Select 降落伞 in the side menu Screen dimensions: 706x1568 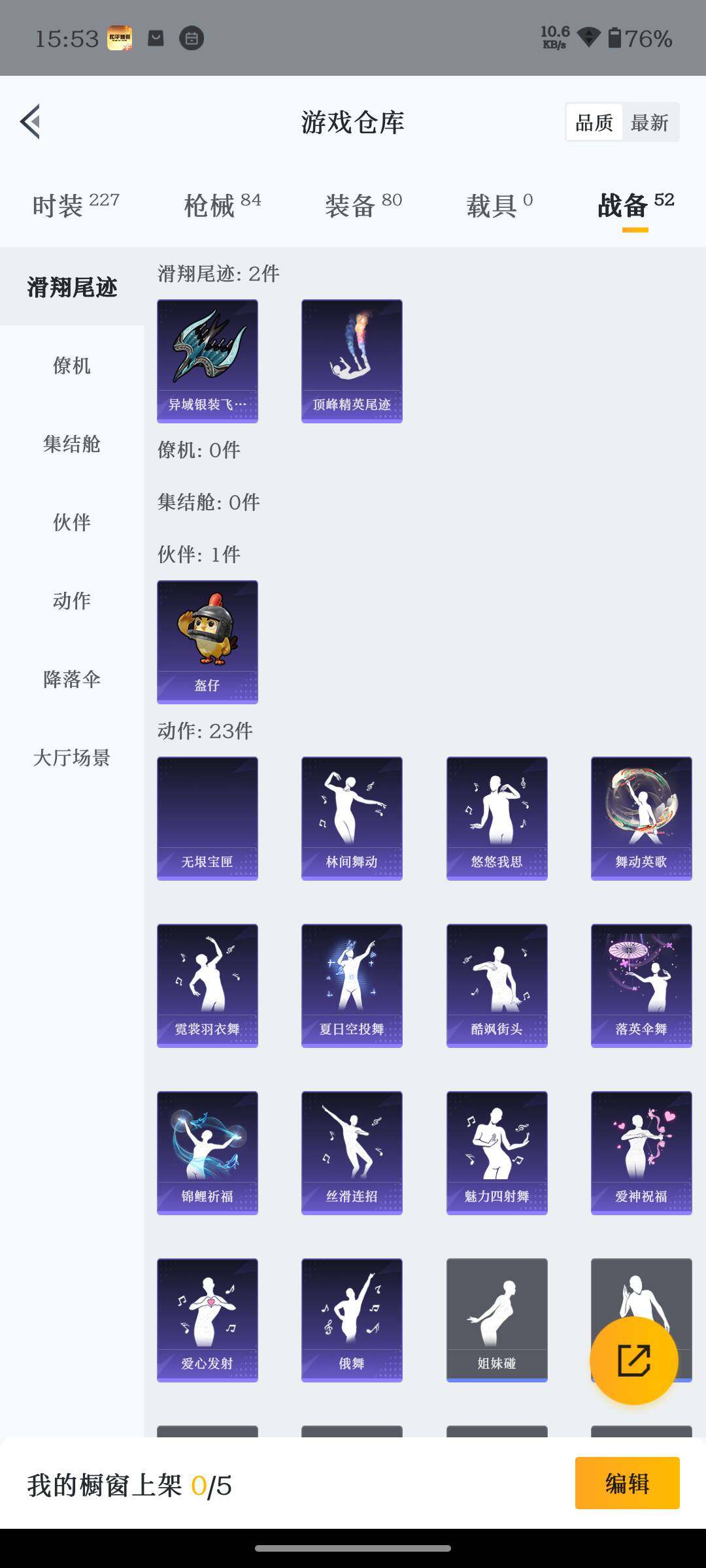[x=72, y=679]
